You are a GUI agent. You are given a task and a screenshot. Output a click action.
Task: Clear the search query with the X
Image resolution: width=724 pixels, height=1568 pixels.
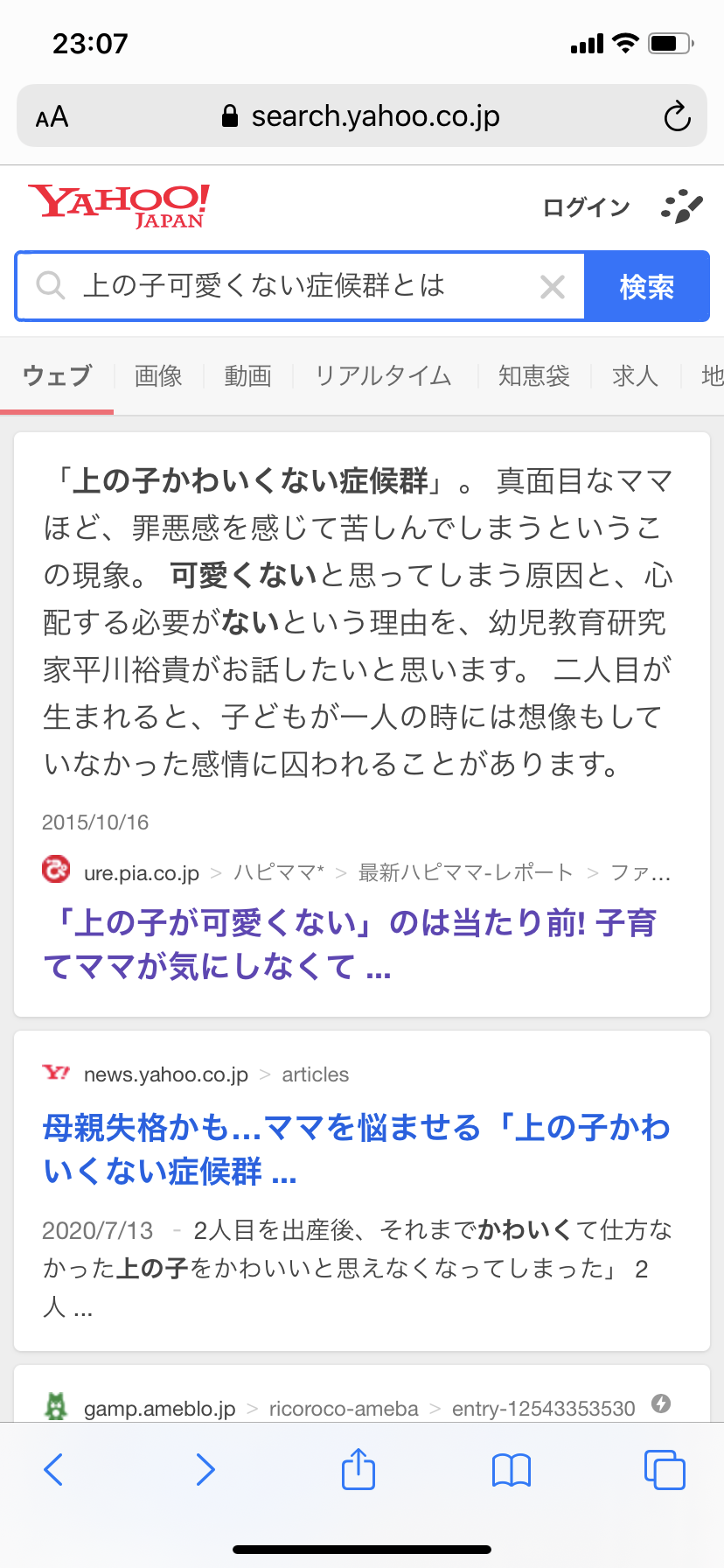click(552, 285)
